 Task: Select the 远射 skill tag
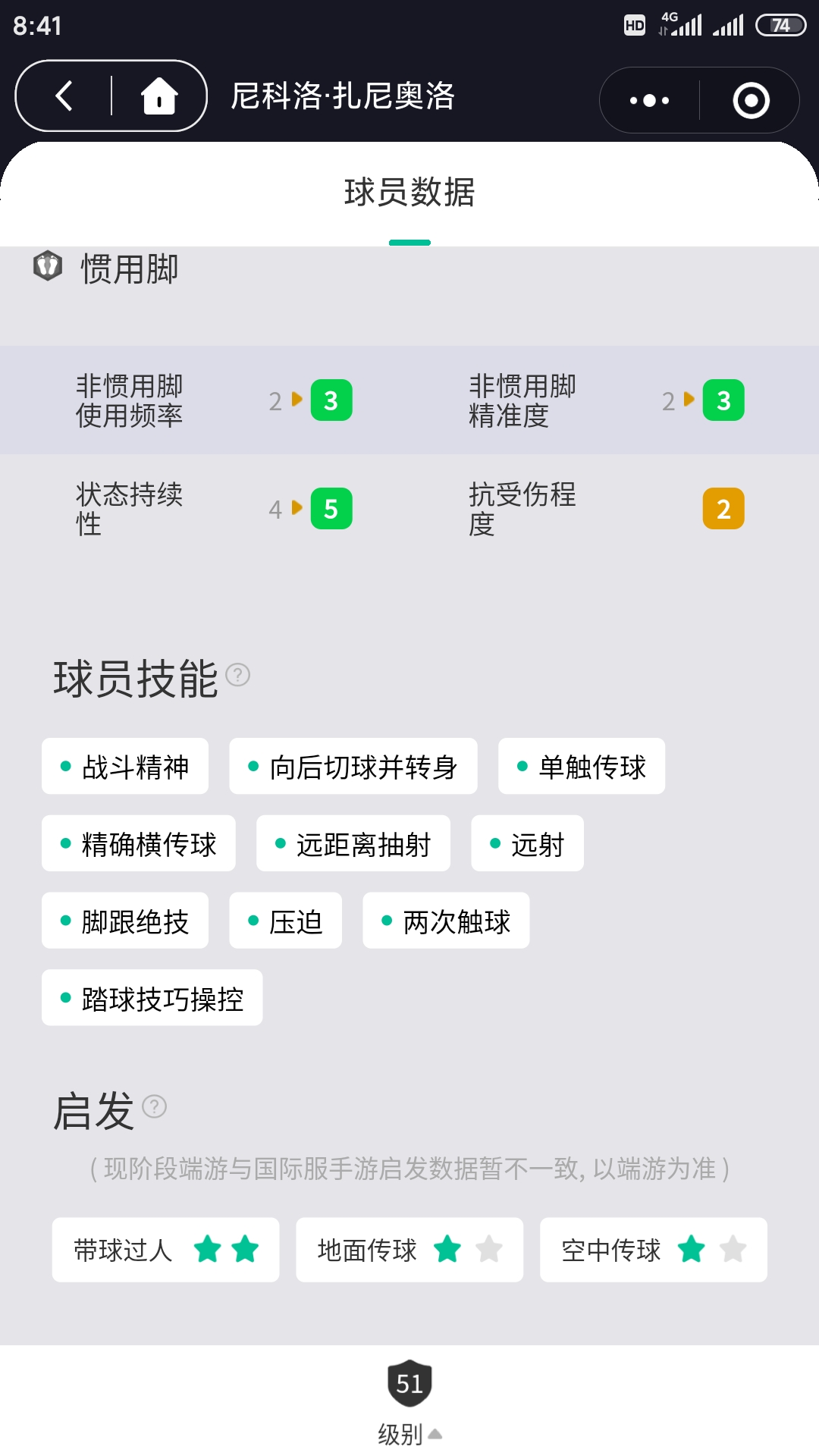[x=527, y=844]
